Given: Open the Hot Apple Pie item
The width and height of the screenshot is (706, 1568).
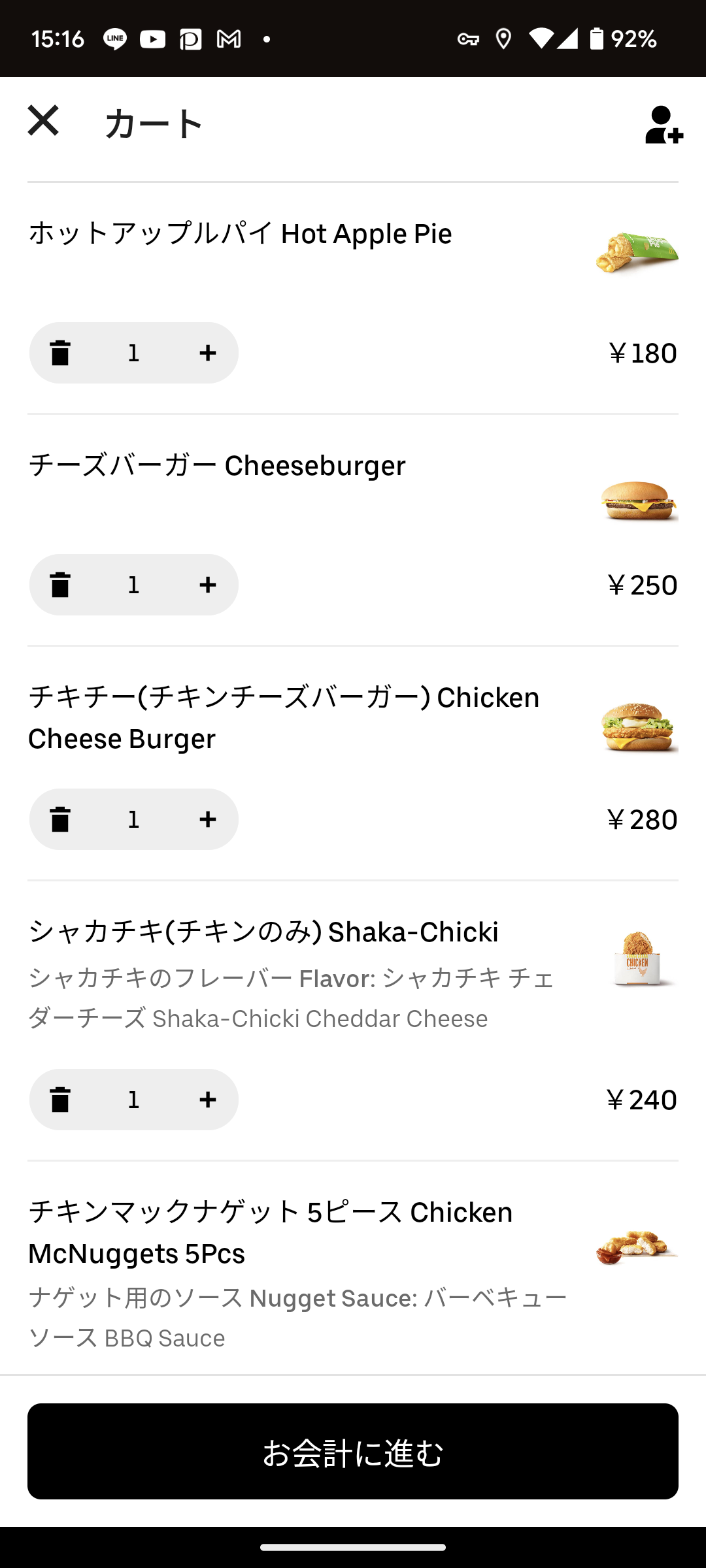Looking at the screenshot, I should click(241, 234).
